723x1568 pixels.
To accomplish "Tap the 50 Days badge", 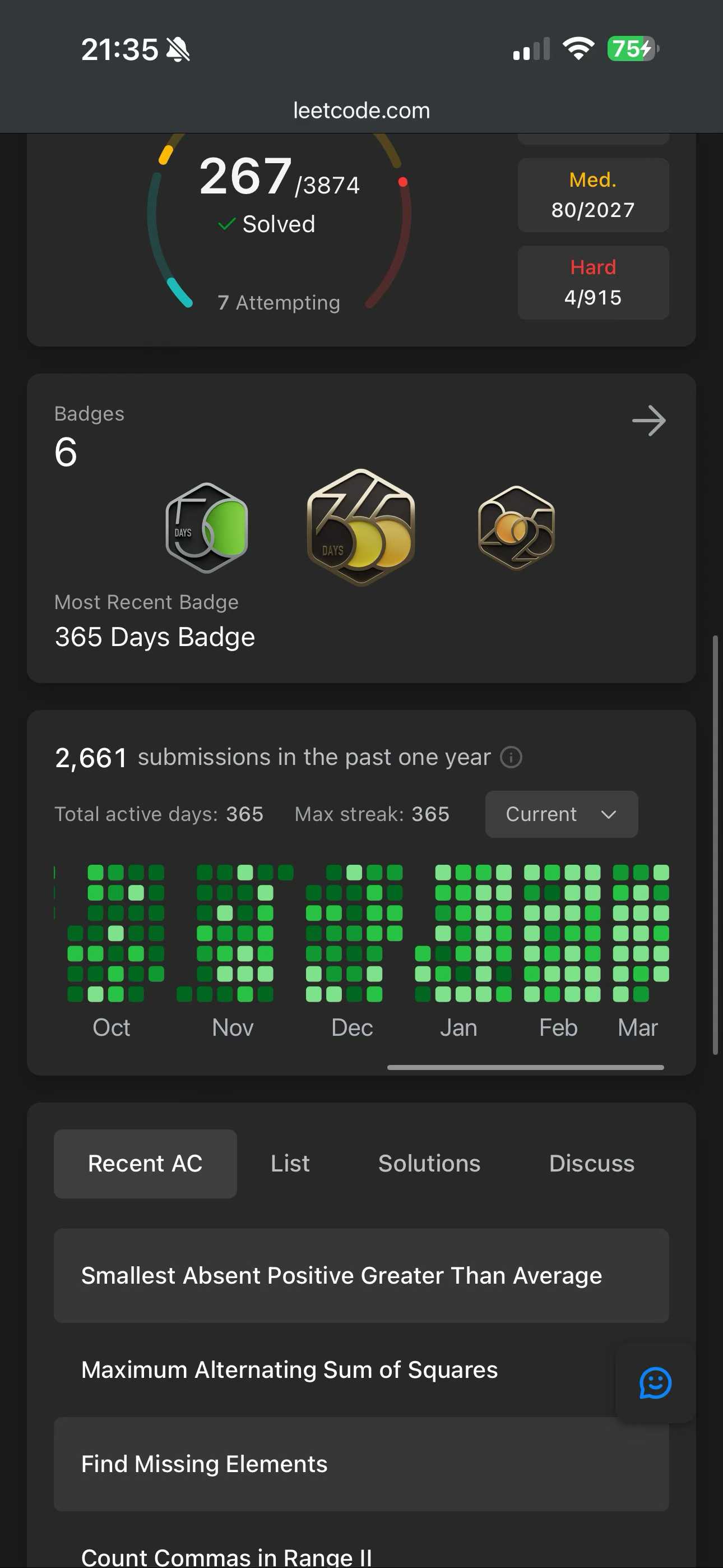I will coord(206,528).
